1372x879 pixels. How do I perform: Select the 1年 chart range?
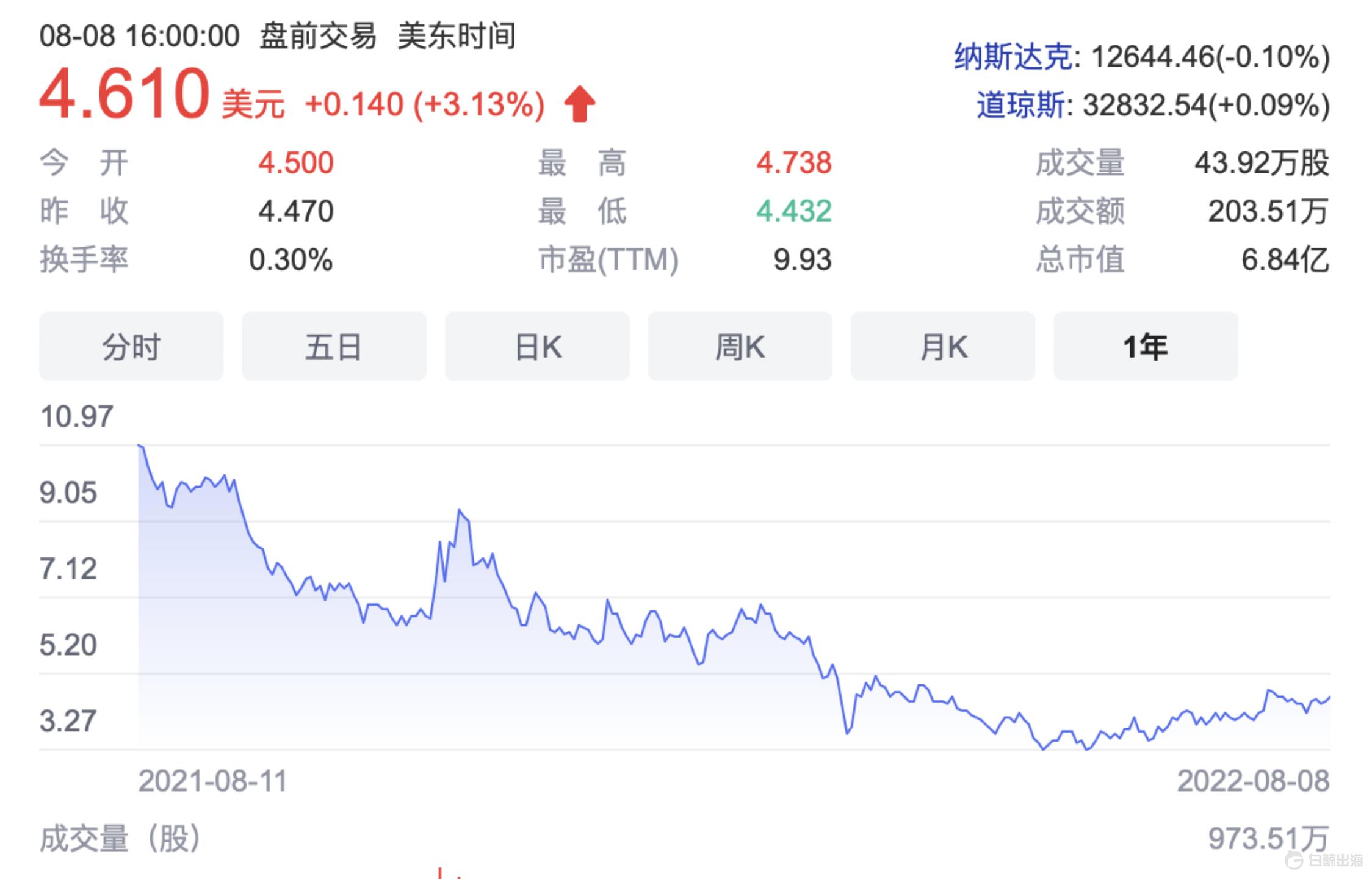(1145, 346)
